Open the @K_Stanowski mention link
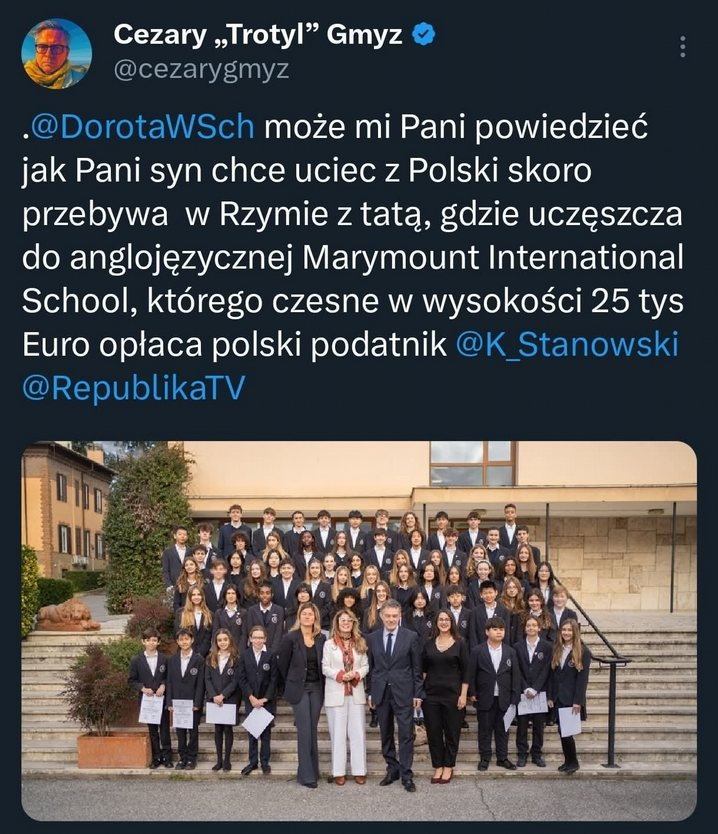Viewport: 718px width, 834px height. point(566,344)
